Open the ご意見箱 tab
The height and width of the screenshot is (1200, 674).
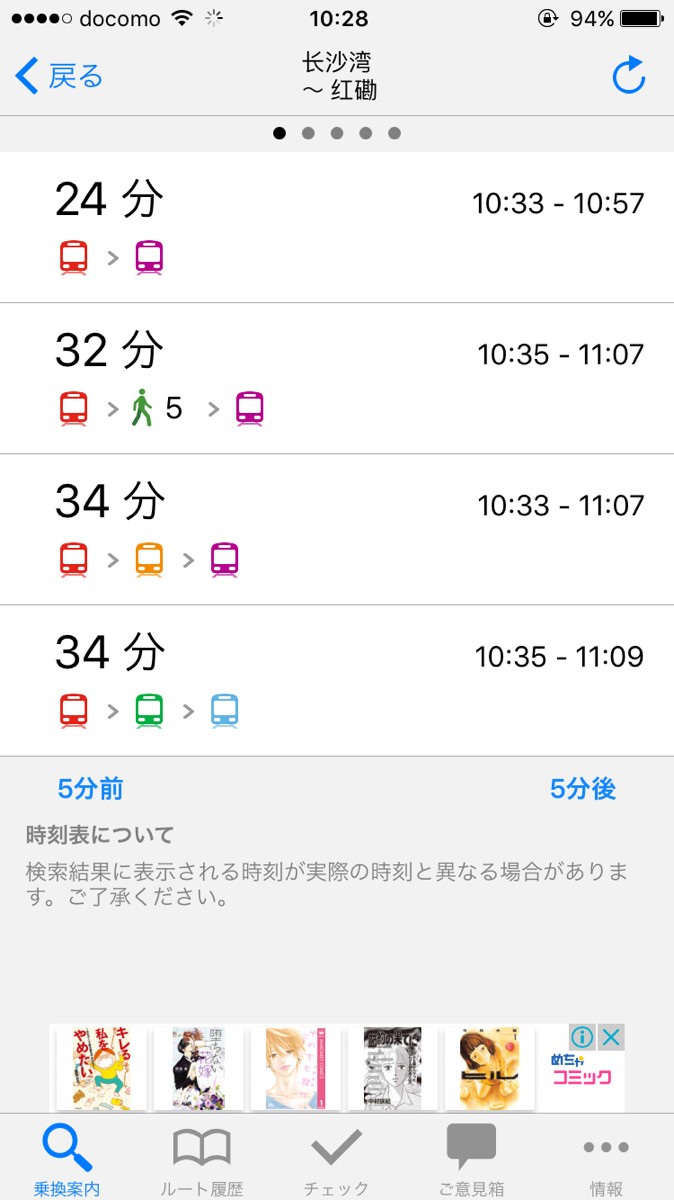(x=471, y=1158)
